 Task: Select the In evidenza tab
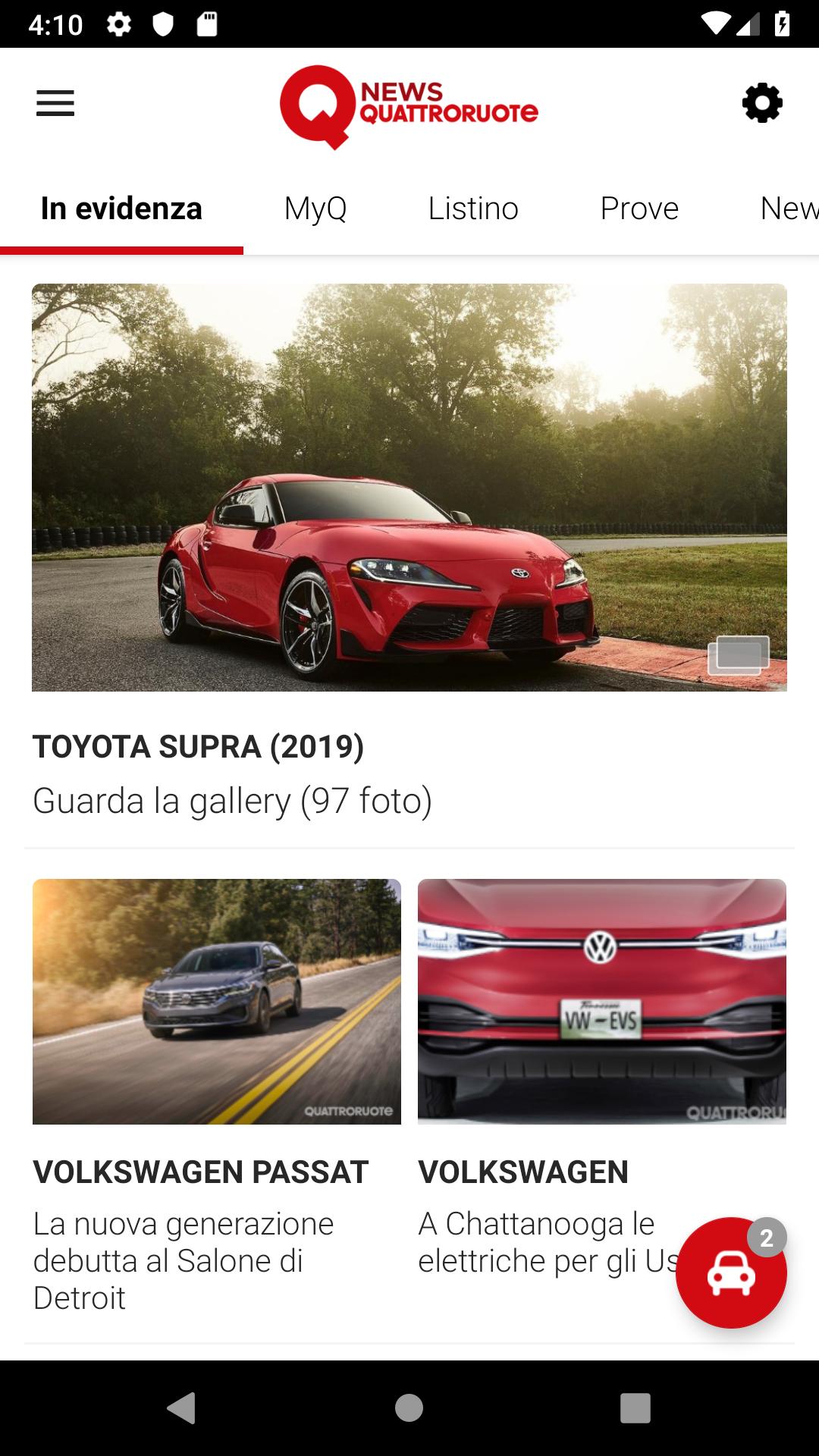coord(121,209)
